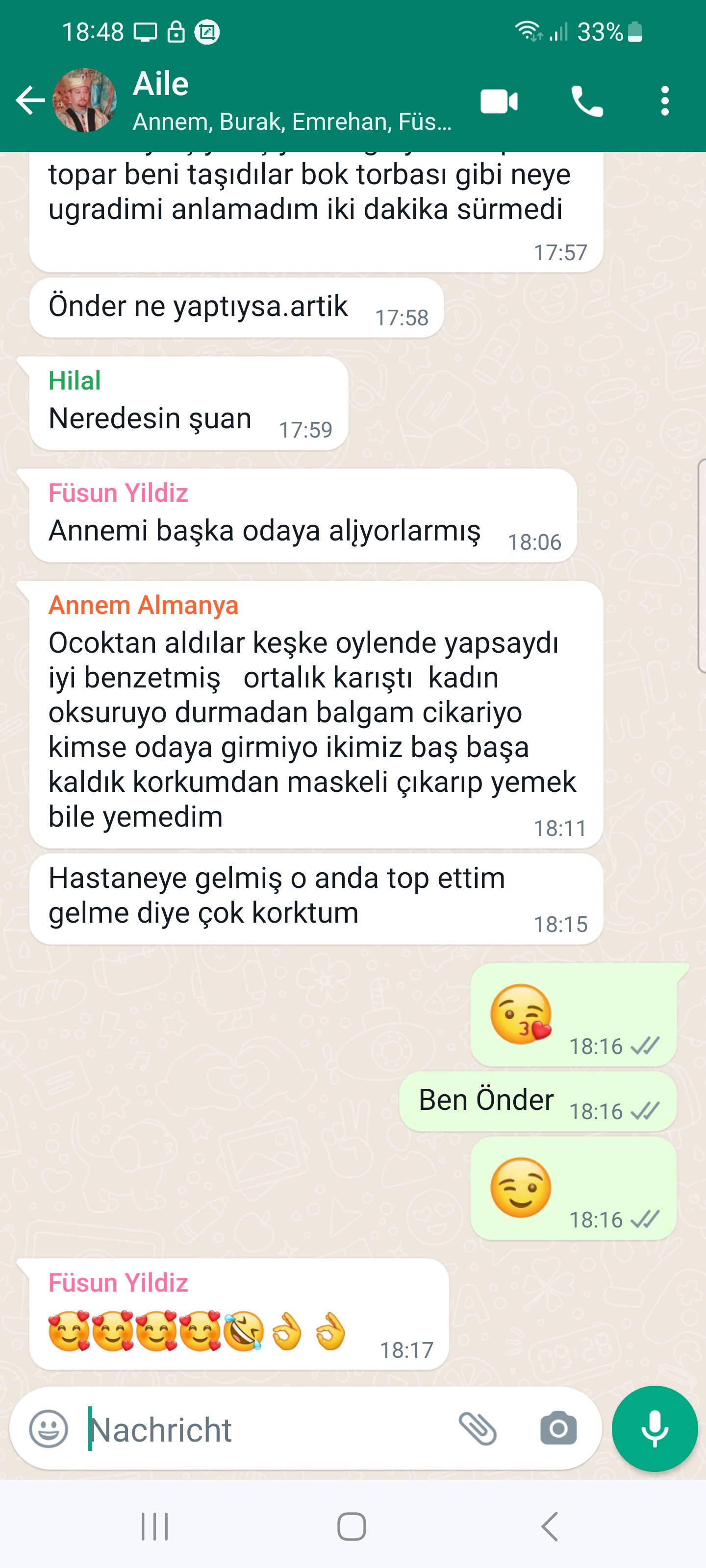Screen dimensions: 706x1568
Task: Open the emoji picker
Action: pos(49,1429)
